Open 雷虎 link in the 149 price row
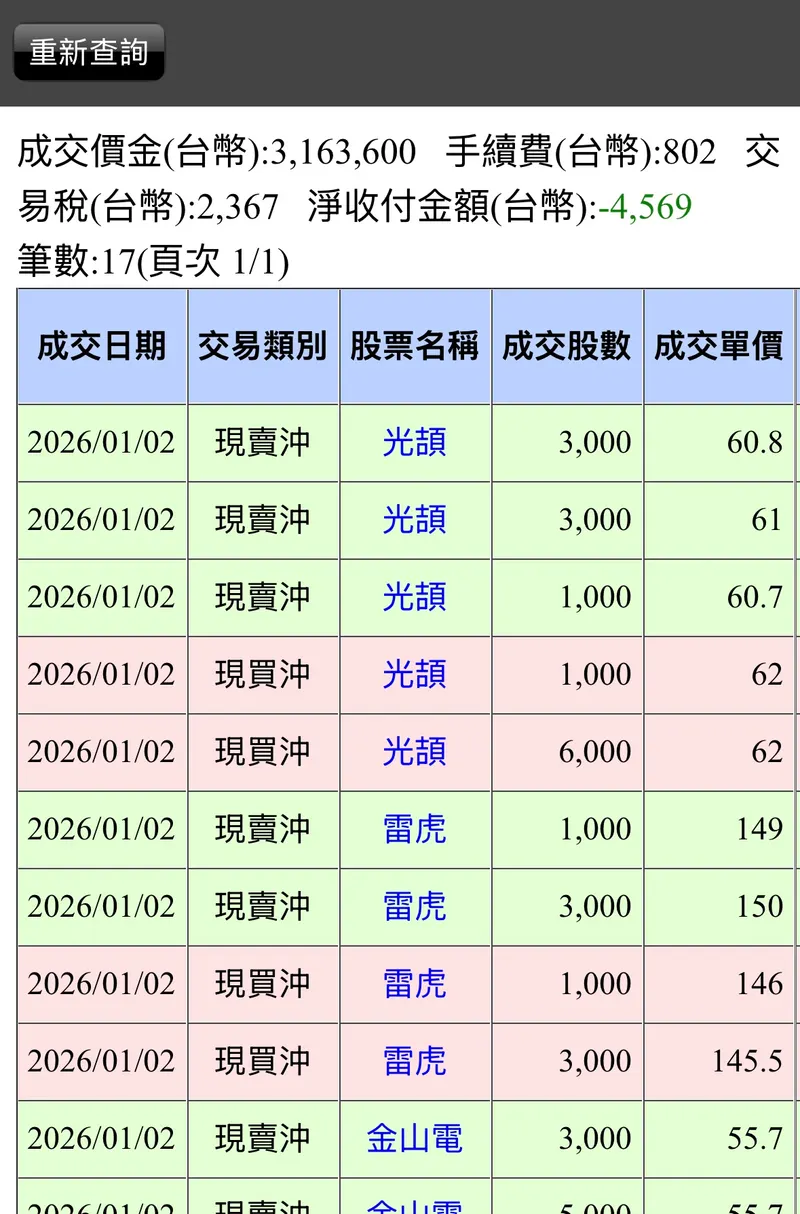Viewport: 800px width, 1214px height. point(414,829)
